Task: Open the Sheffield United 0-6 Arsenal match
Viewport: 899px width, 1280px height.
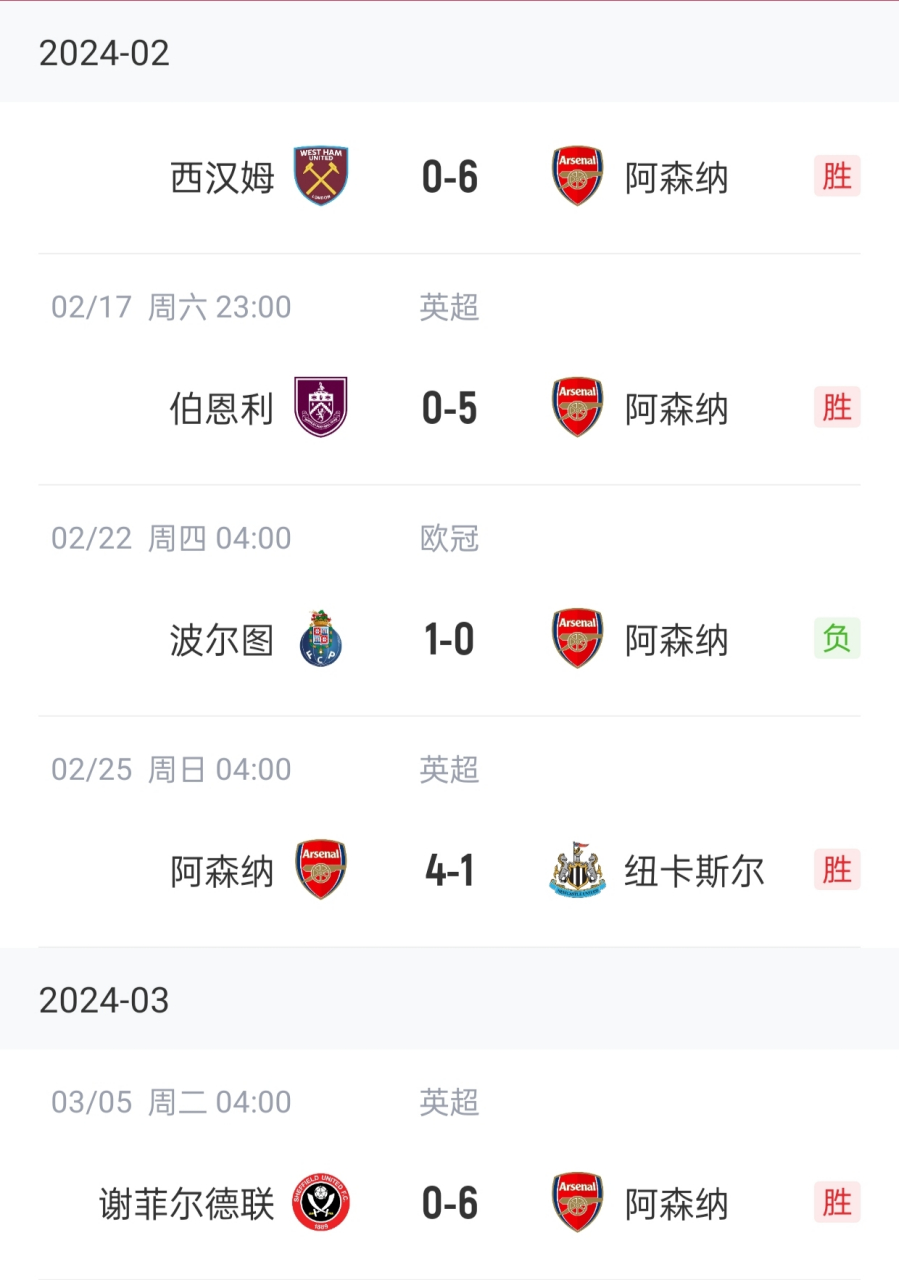Action: 449,1202
